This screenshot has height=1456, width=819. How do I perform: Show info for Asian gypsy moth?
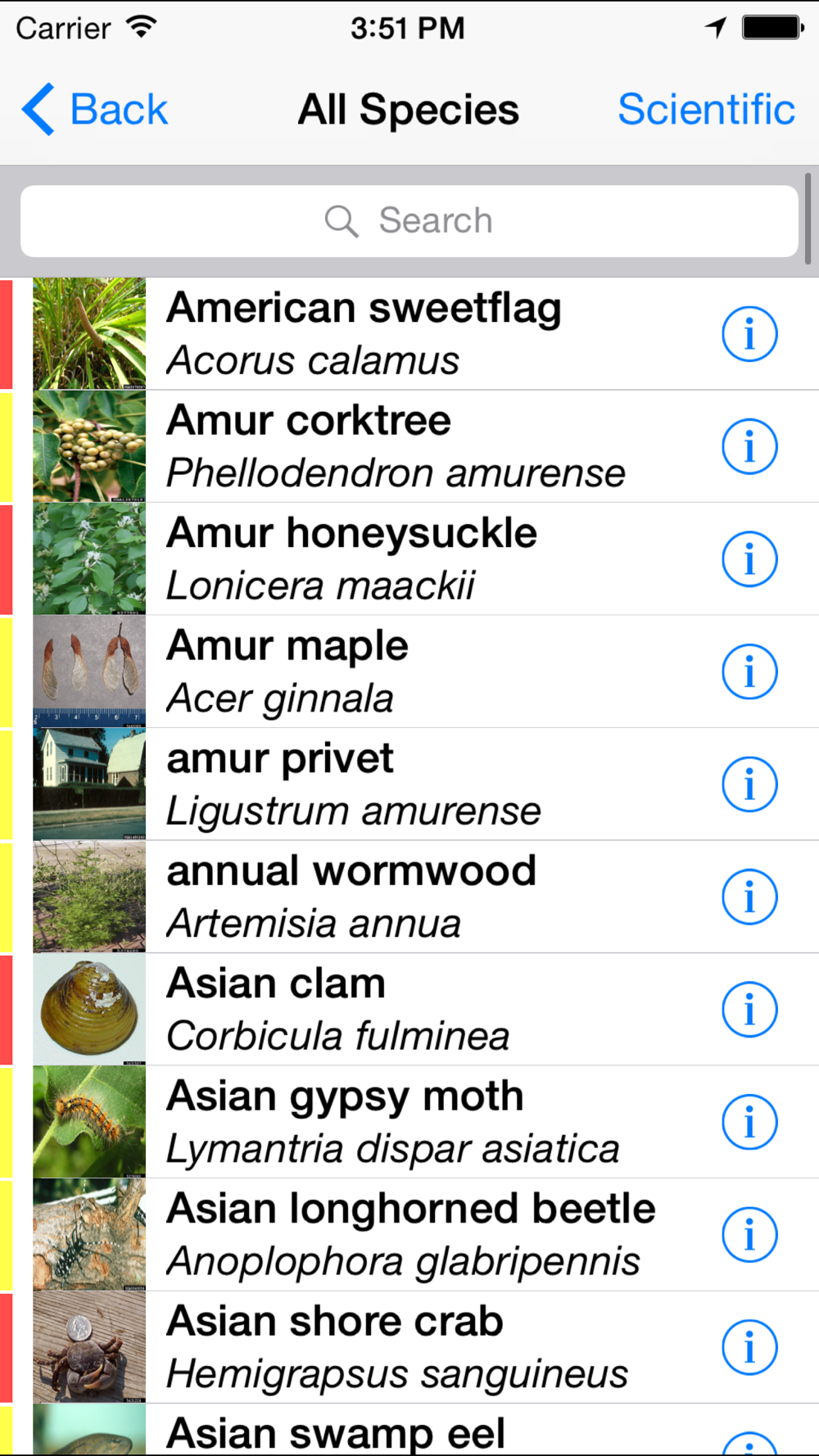coord(749,1122)
